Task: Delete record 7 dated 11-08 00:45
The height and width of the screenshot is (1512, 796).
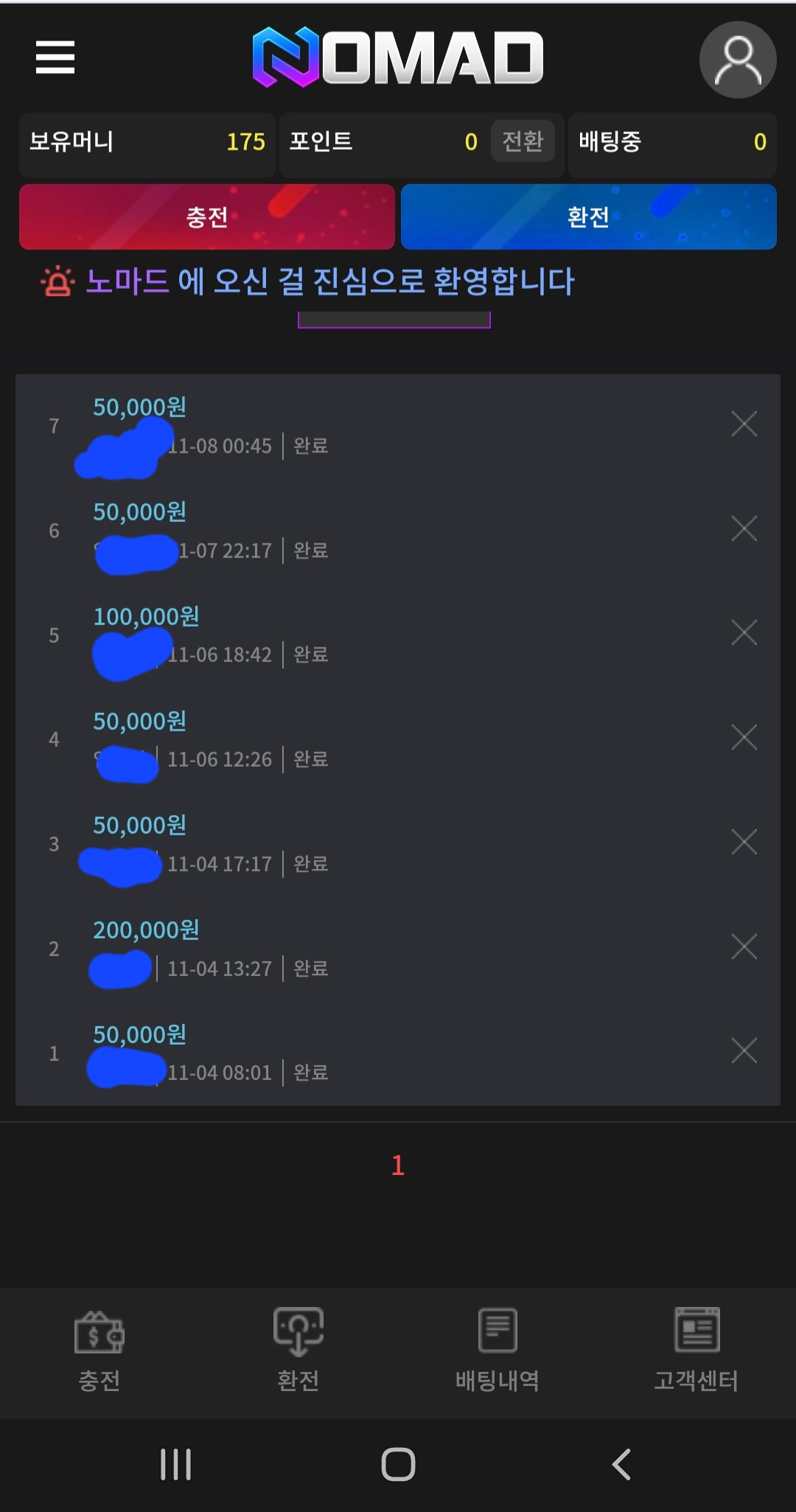Action: 744,424
